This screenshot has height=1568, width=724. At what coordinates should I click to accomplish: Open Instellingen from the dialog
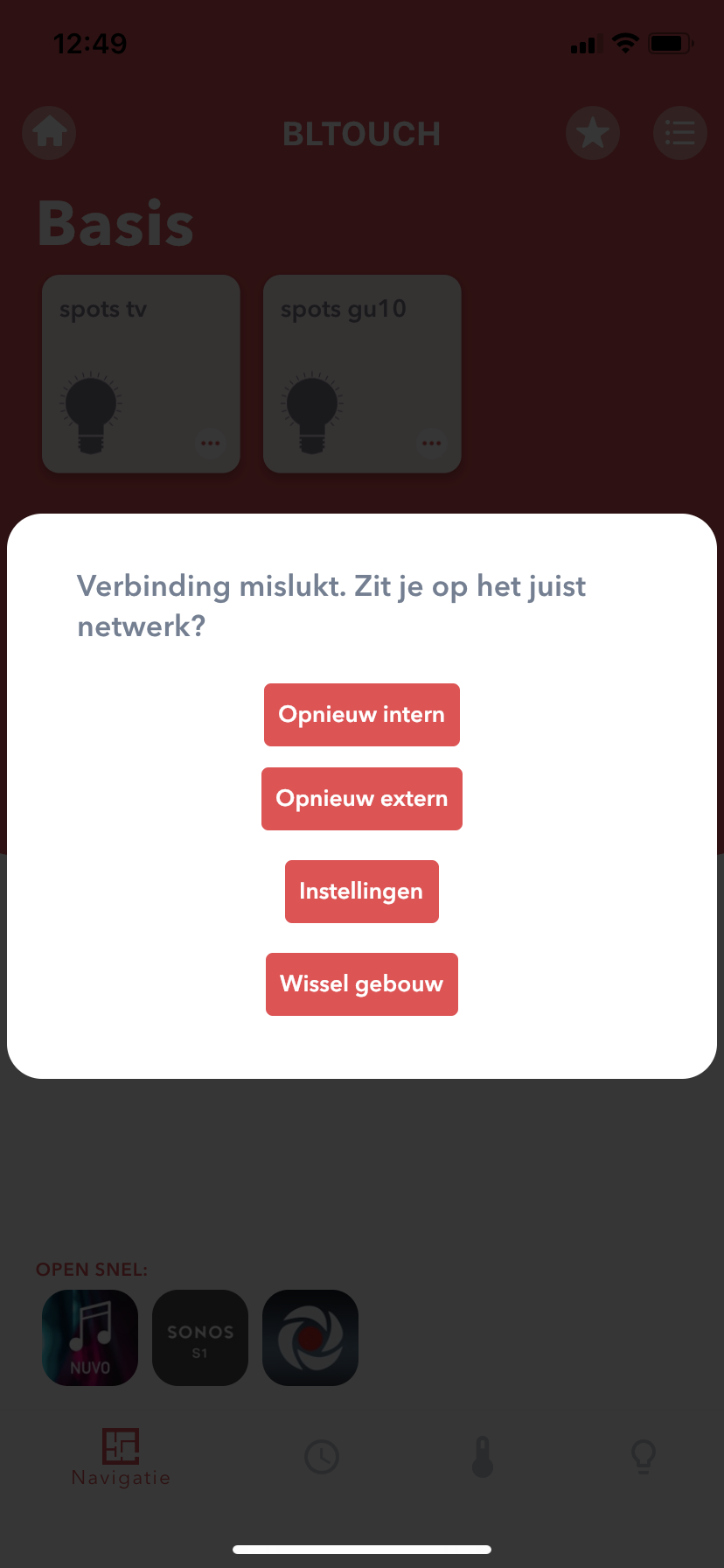tap(361, 892)
